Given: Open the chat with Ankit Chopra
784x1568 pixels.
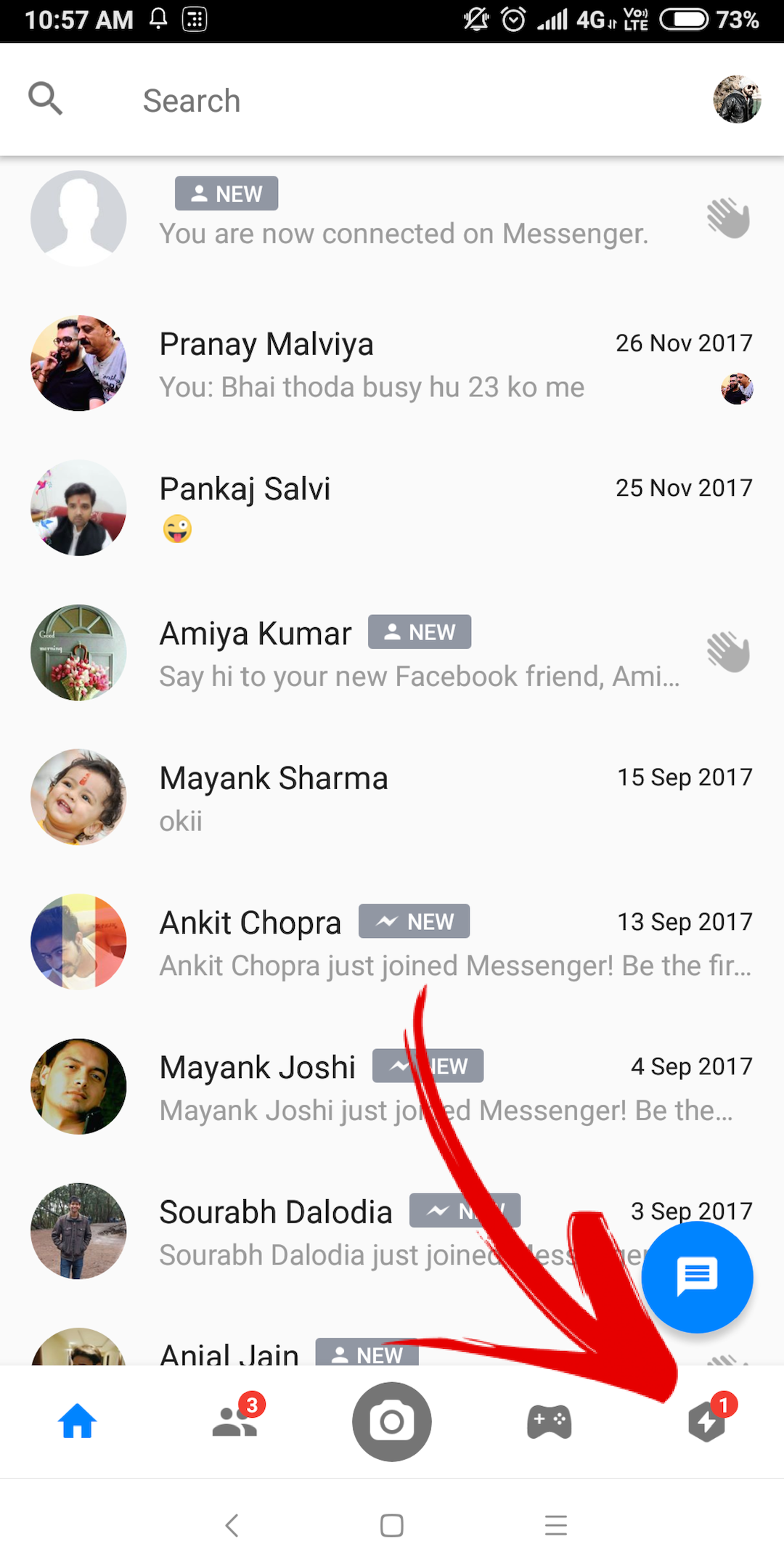Looking at the screenshot, I should [x=392, y=942].
